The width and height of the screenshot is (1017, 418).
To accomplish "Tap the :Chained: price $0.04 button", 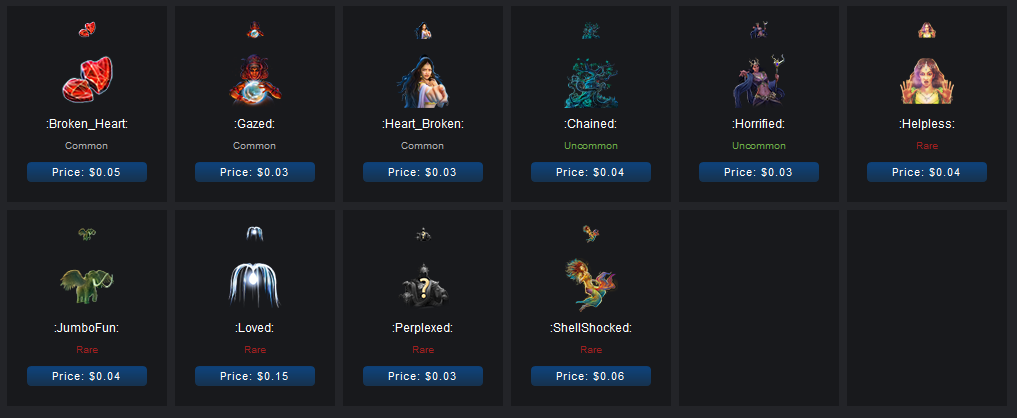I will 591,172.
